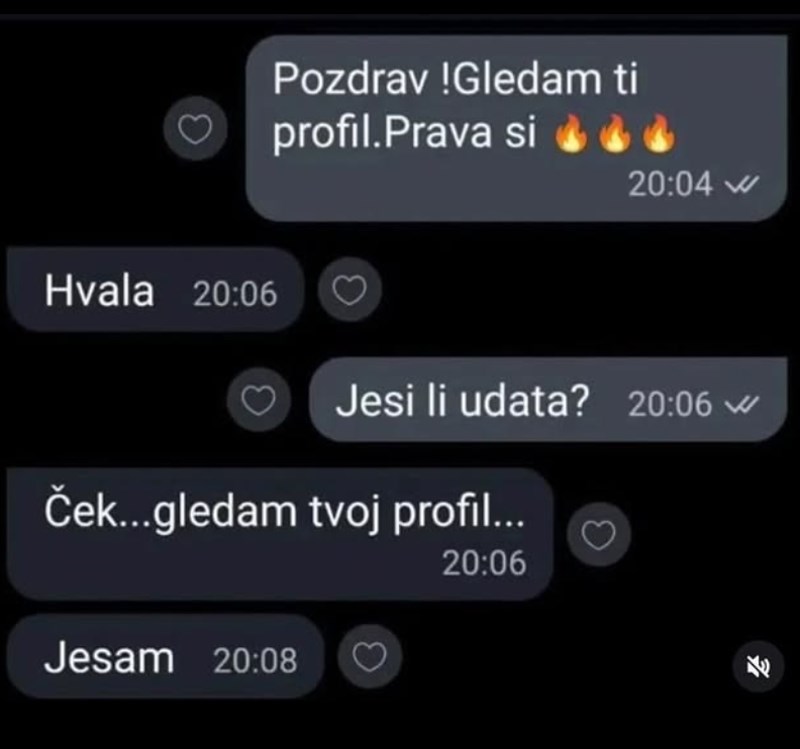Tap the heart beside 'Jesam' message
Screen dimensions: 800x749
(x=370, y=657)
